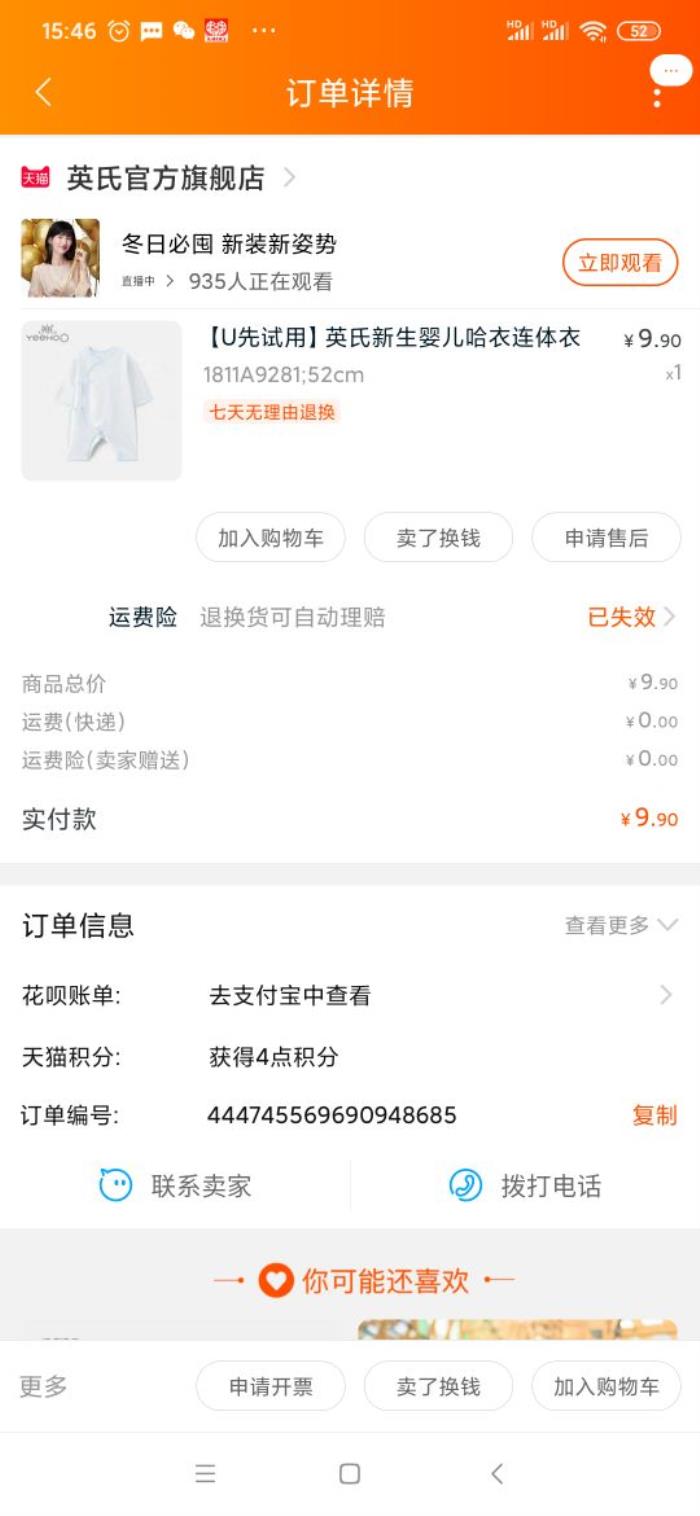This screenshot has width=700, height=1516.
Task: Expand 查看更多 order information
Action: [x=620, y=925]
